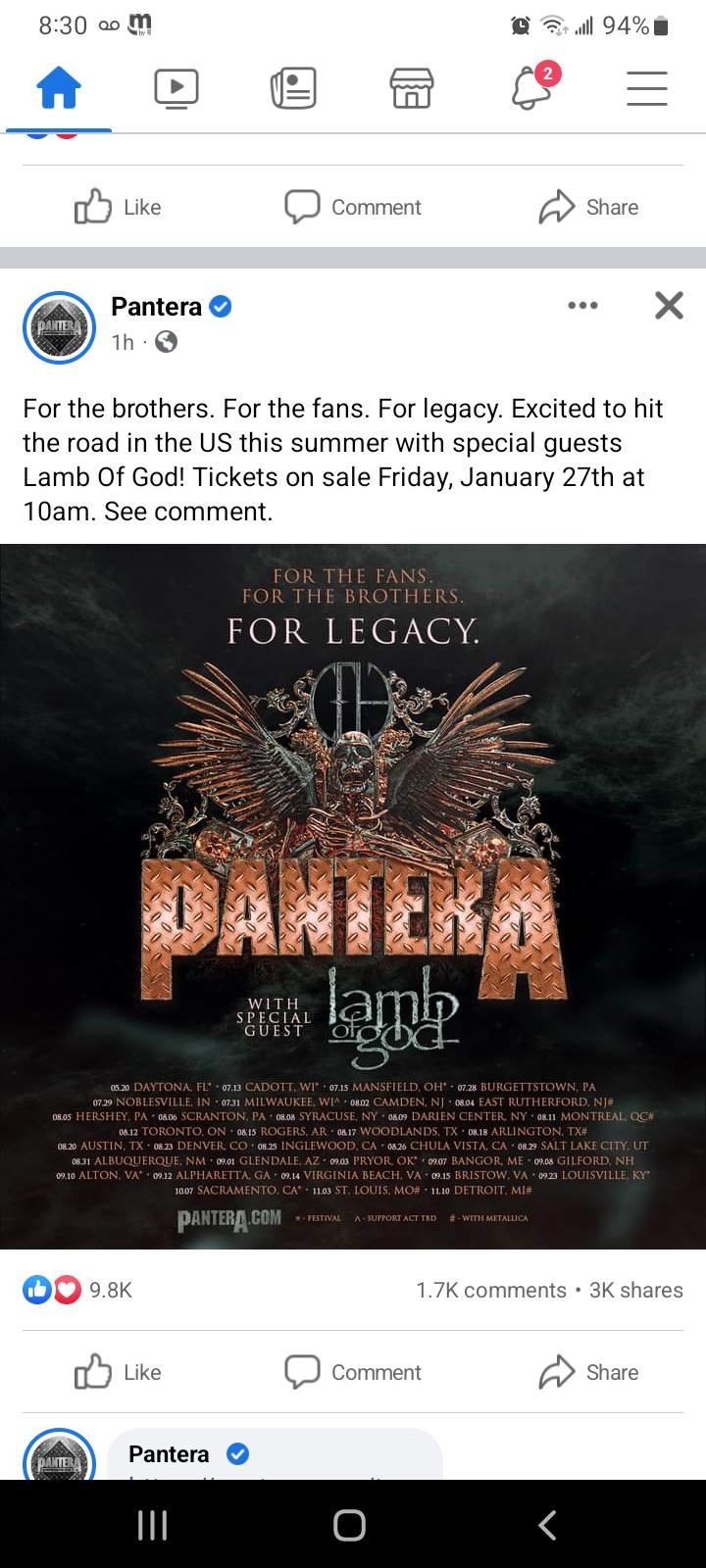Open the News feed tab
Image resolution: width=706 pixels, height=1568 pixels.
click(x=293, y=89)
